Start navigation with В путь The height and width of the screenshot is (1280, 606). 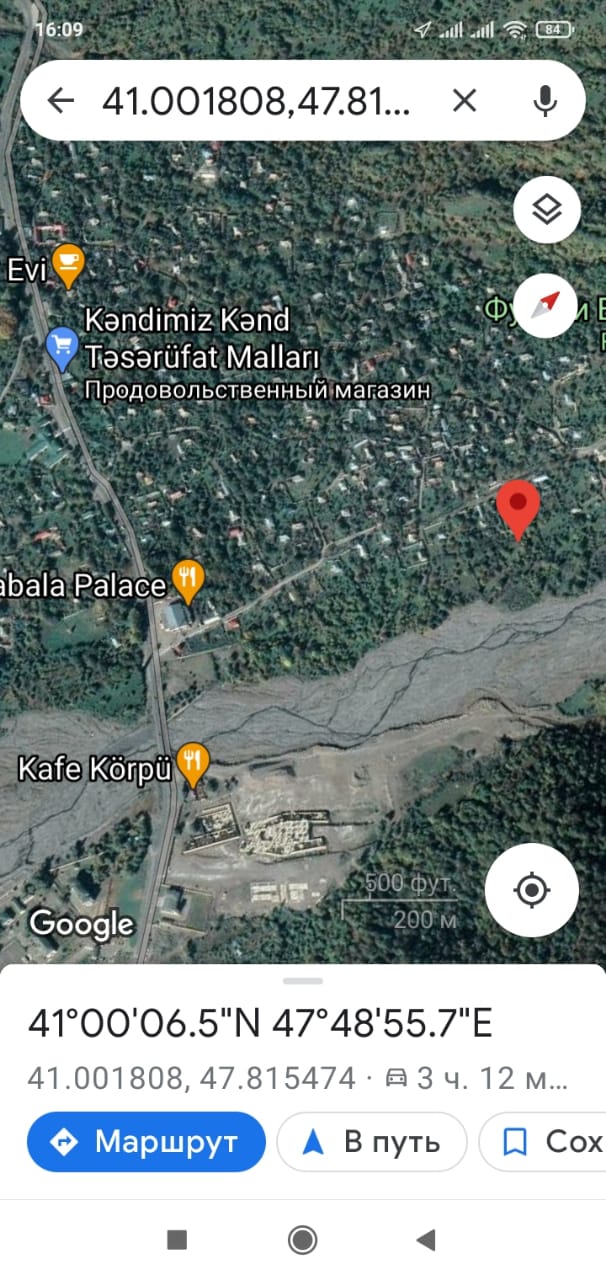(372, 1141)
